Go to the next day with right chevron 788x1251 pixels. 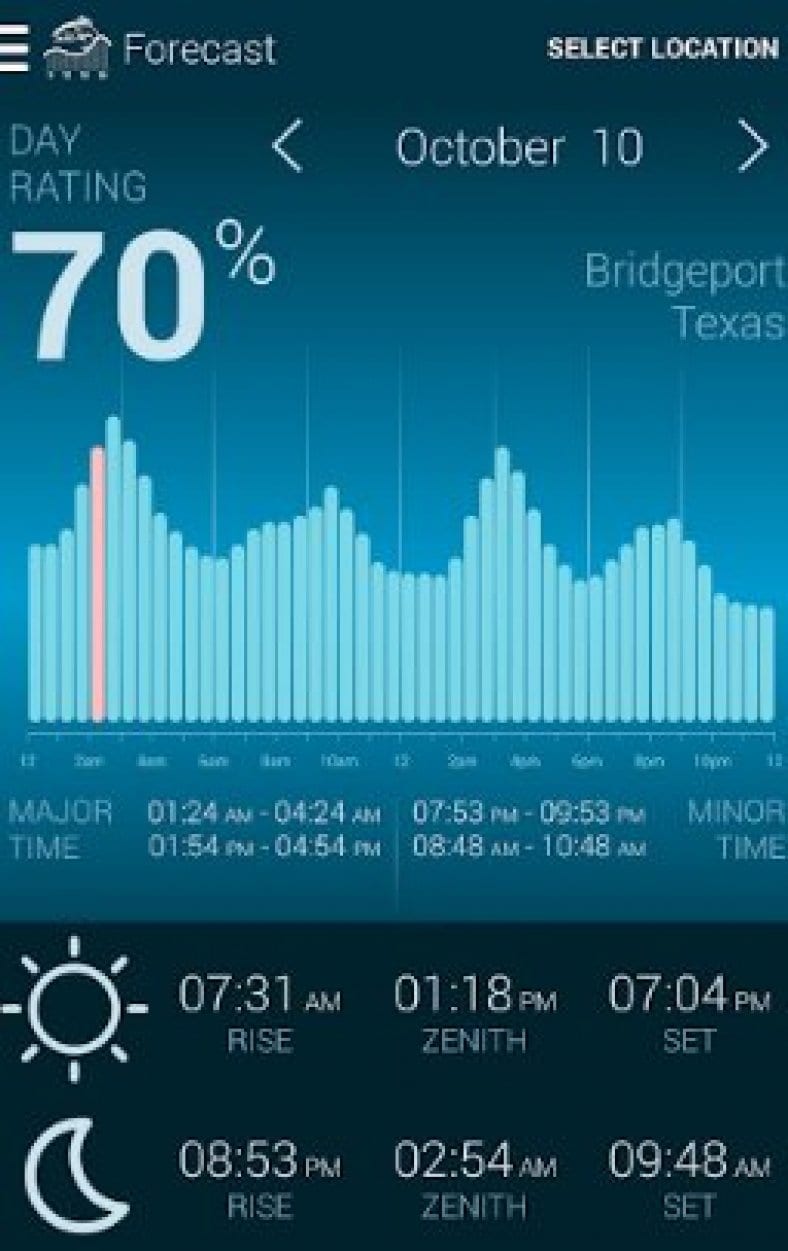click(753, 146)
